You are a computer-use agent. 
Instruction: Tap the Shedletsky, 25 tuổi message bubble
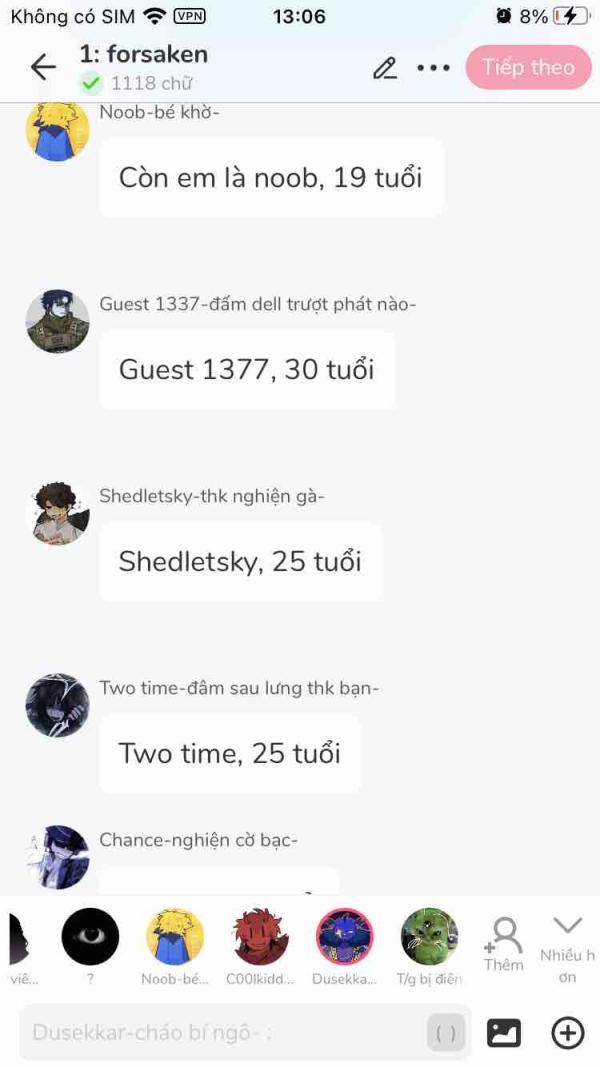point(240,561)
